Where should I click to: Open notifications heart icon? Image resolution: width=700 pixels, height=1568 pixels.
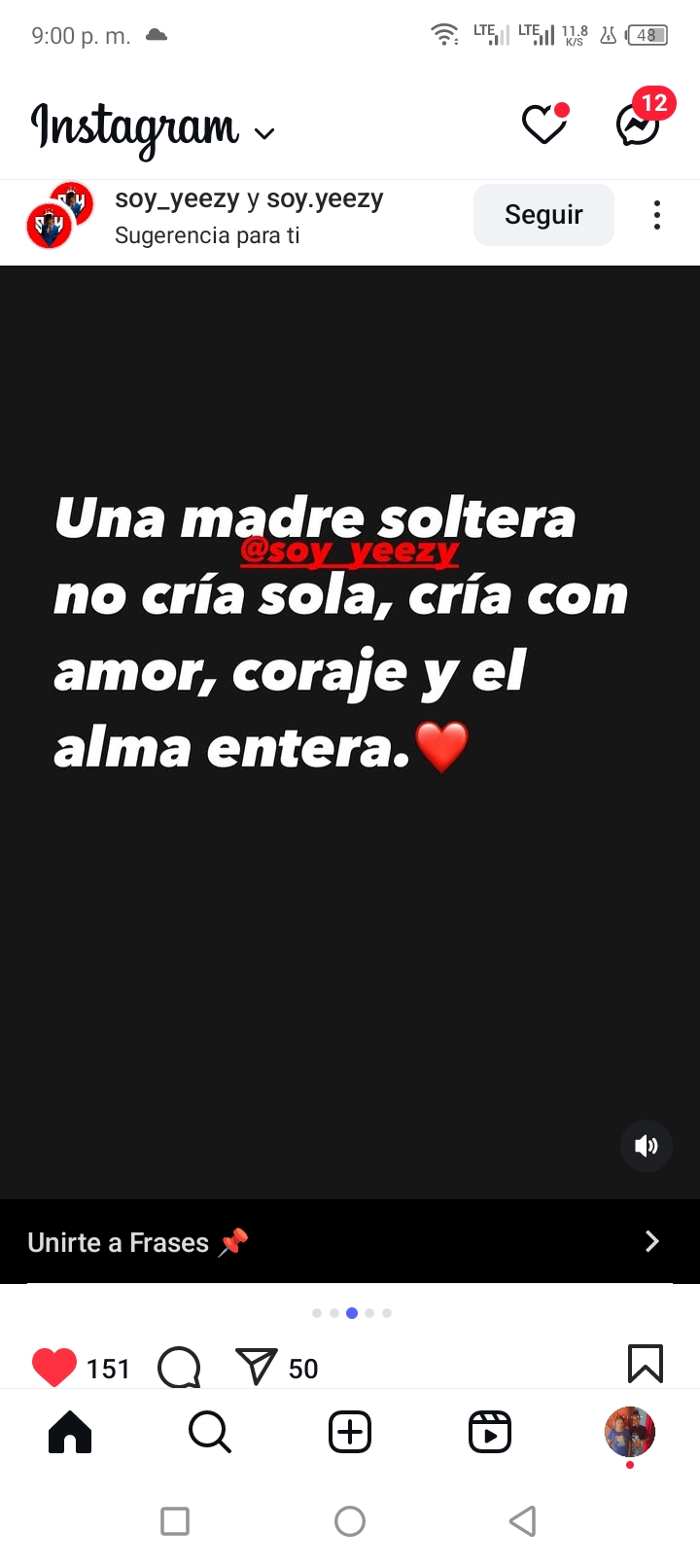(544, 125)
